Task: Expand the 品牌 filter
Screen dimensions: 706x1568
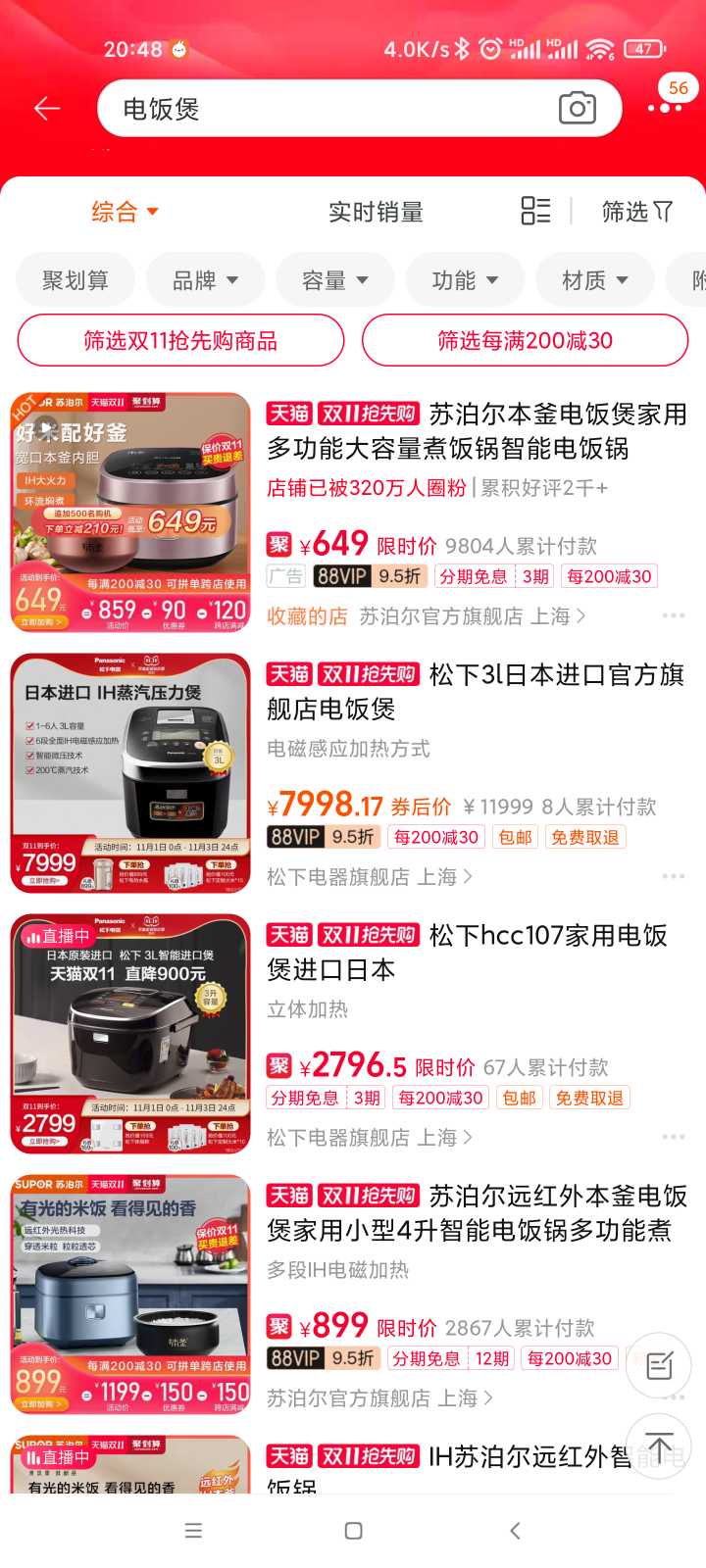Action: pyautogui.click(x=205, y=280)
